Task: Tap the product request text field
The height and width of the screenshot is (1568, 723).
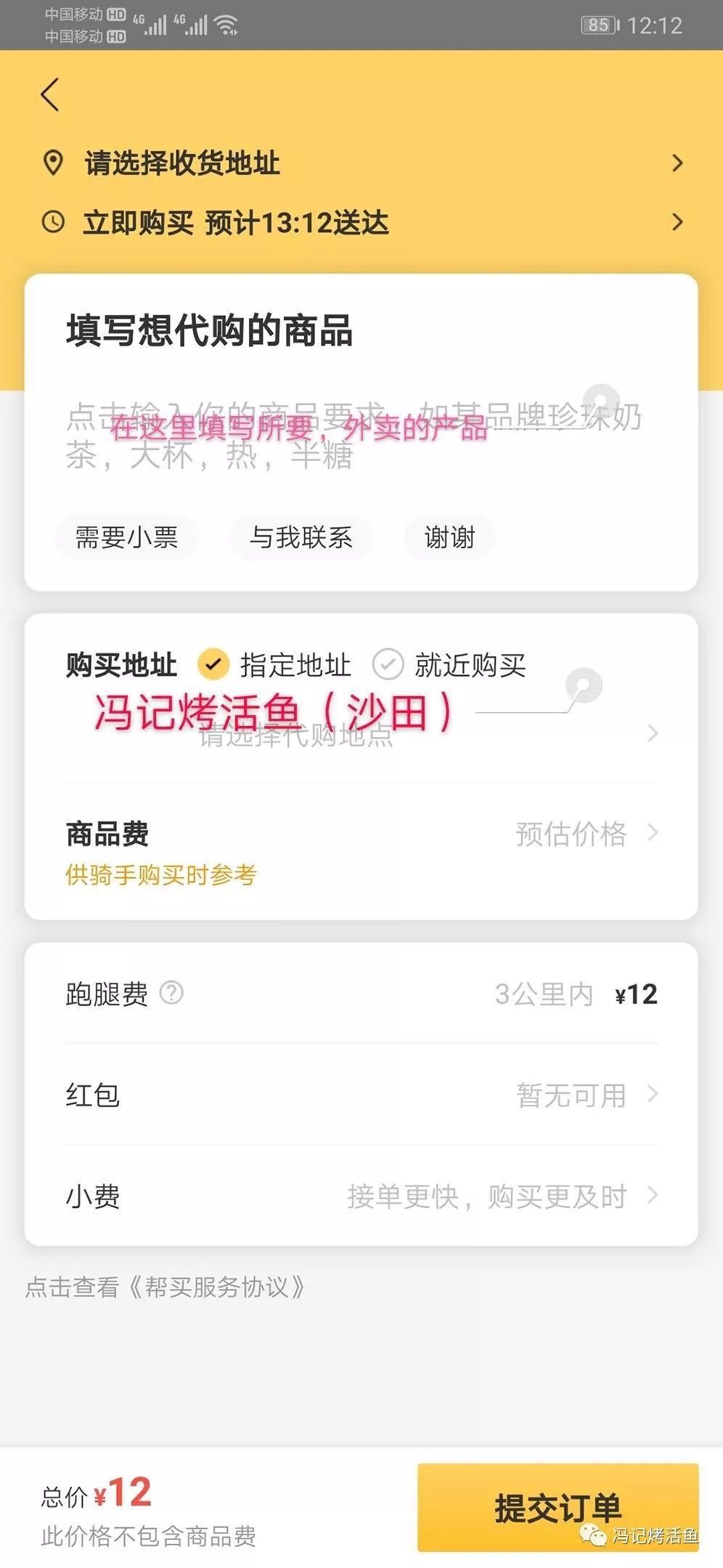Action: click(x=354, y=437)
